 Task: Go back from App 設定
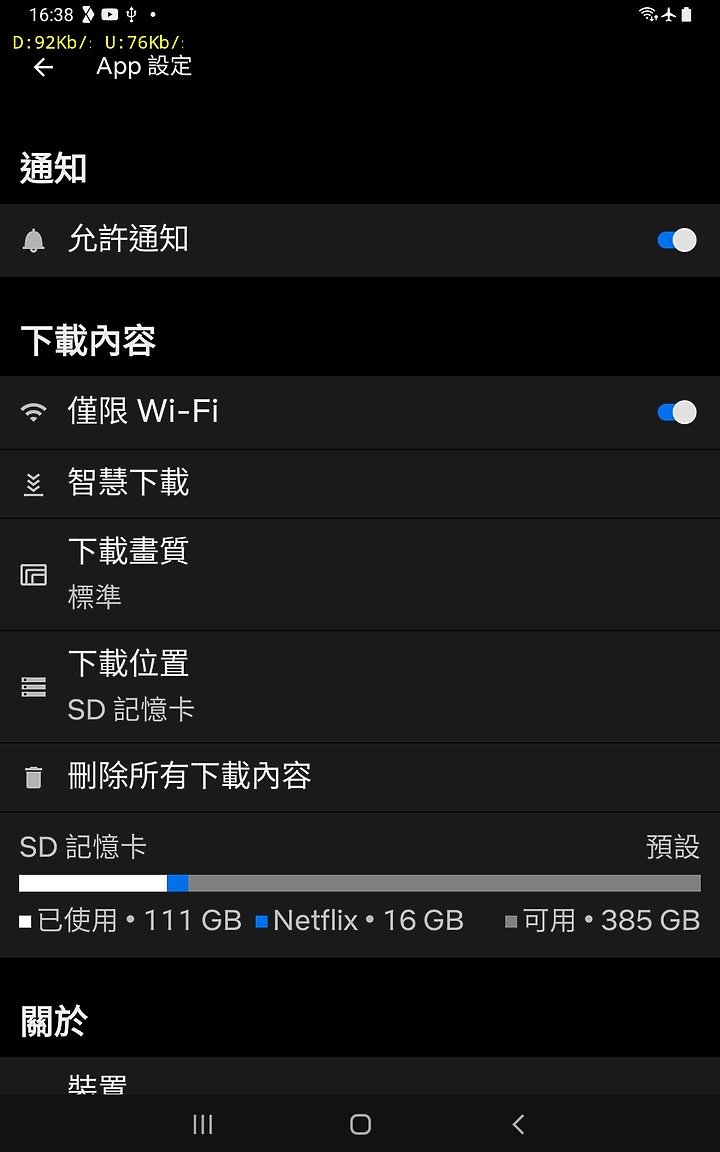pos(43,67)
